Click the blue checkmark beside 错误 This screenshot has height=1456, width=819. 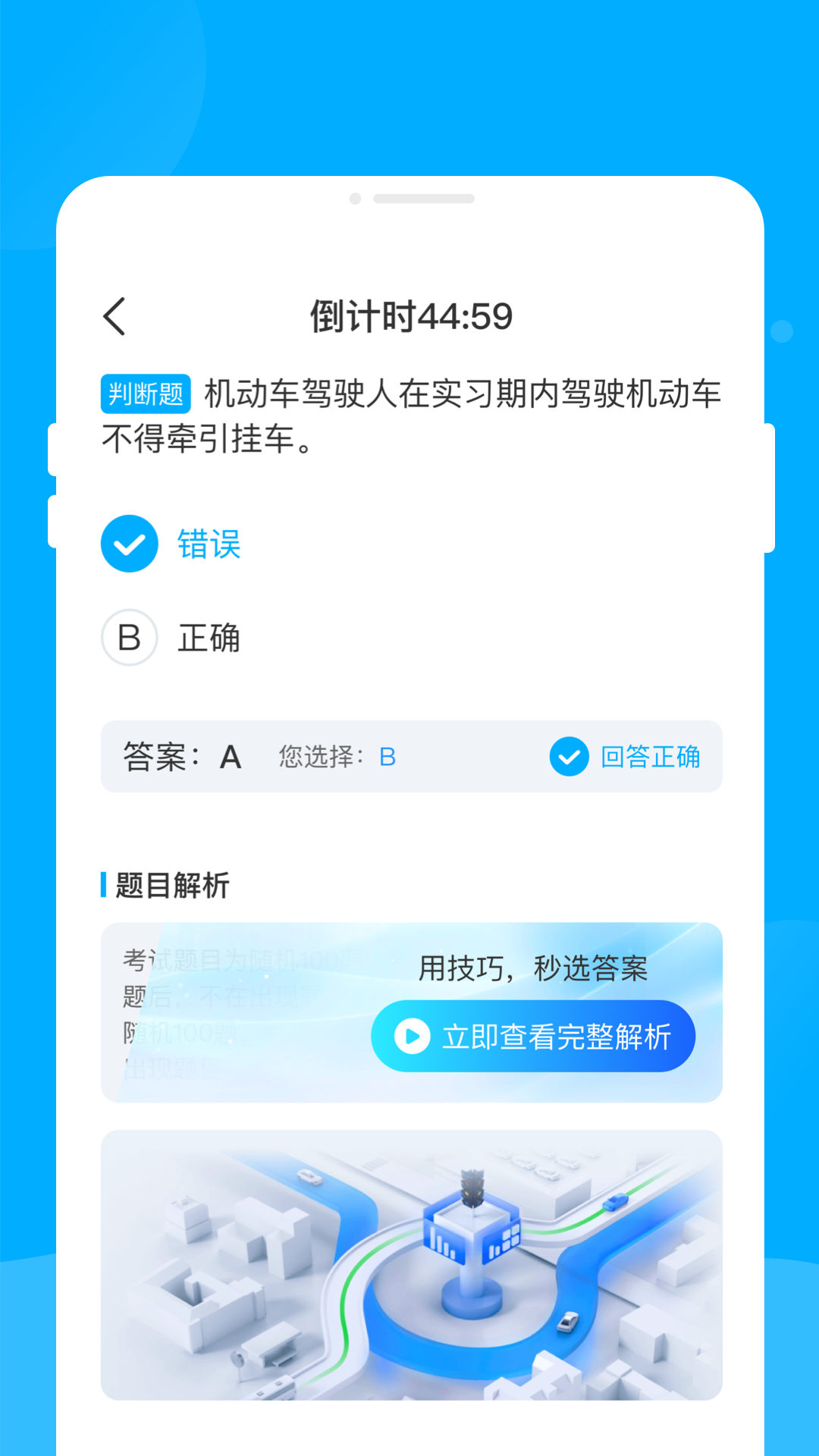pyautogui.click(x=129, y=543)
